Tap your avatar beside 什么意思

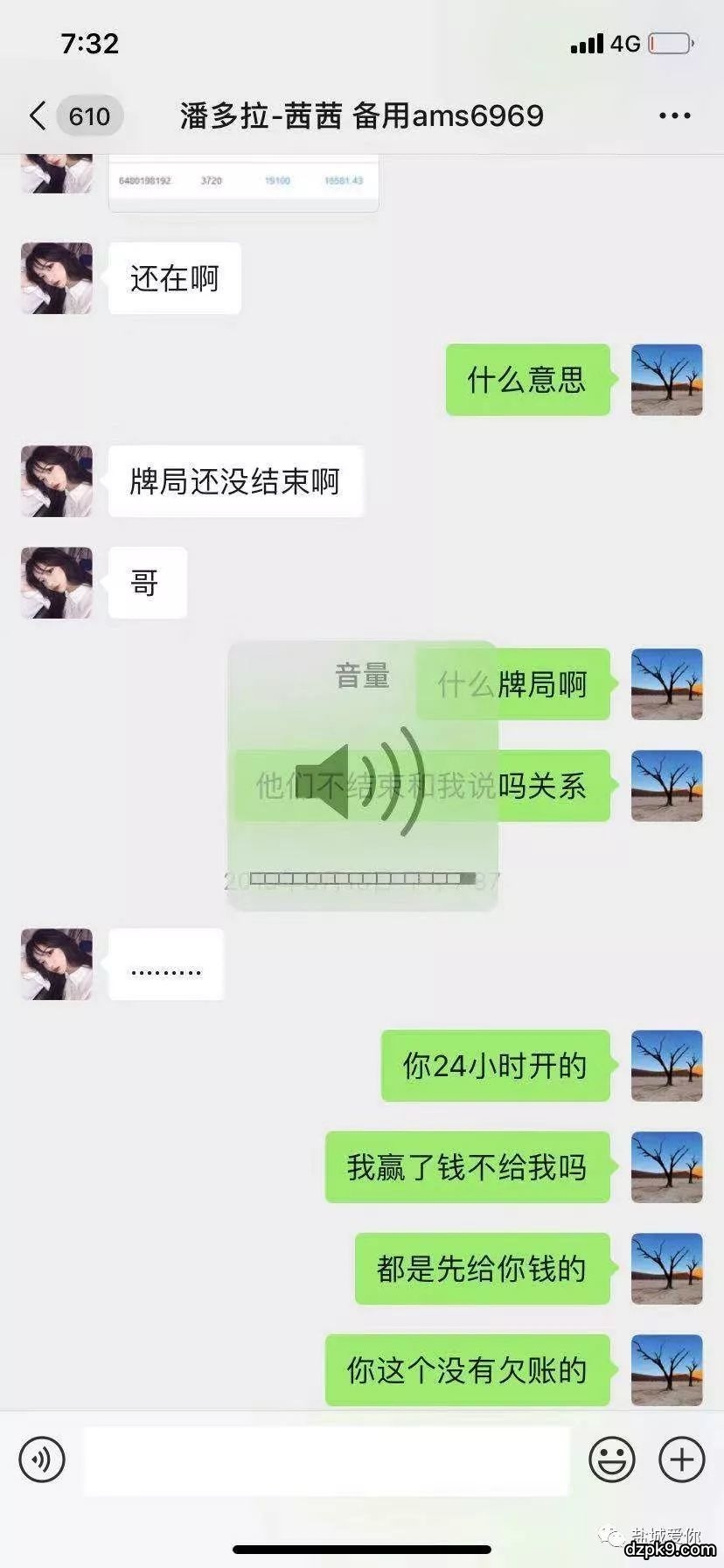click(x=666, y=381)
